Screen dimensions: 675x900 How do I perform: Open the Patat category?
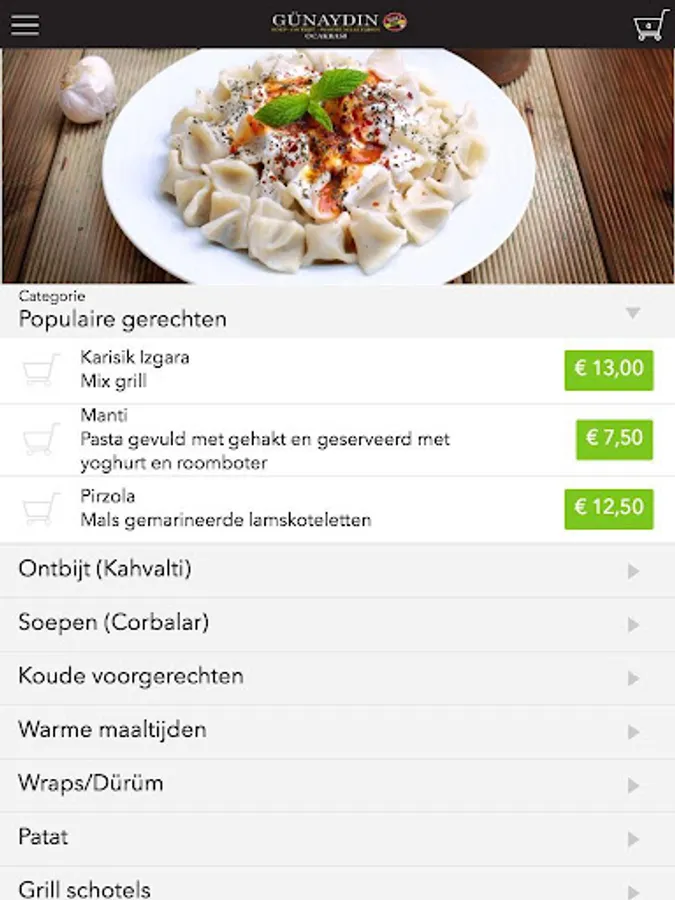[x=337, y=838]
